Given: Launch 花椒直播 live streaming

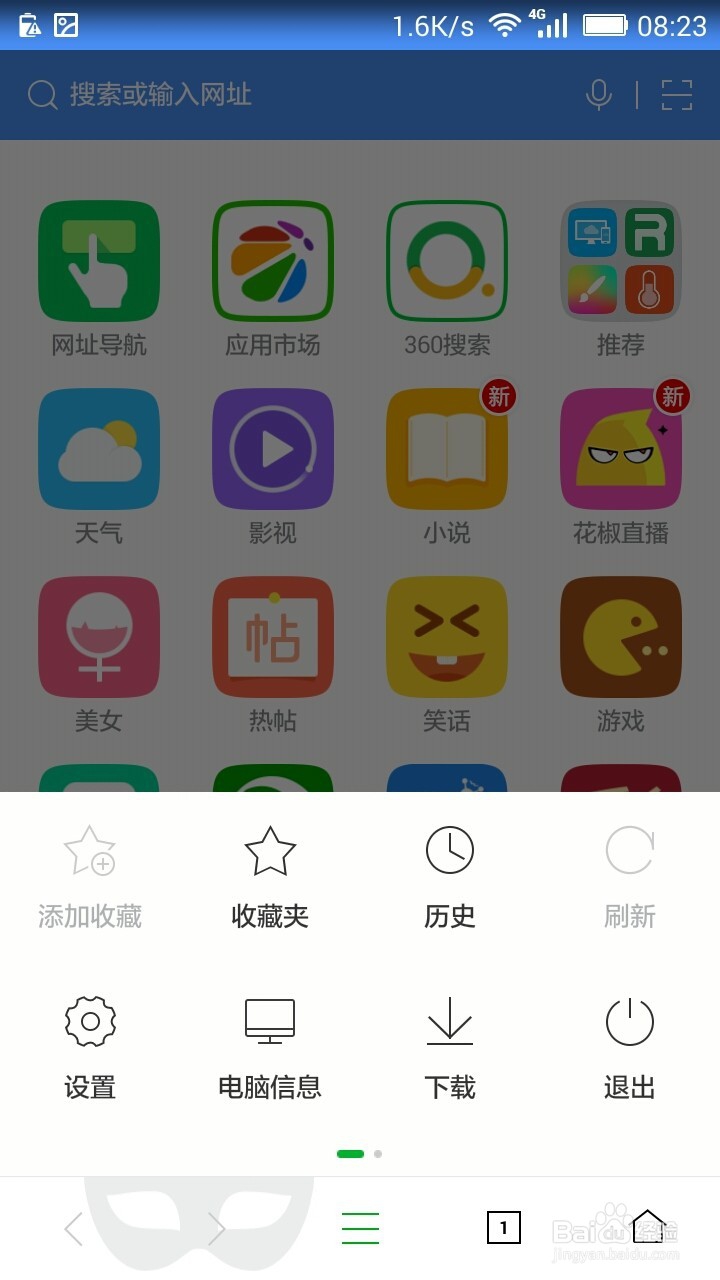Looking at the screenshot, I should [x=621, y=448].
